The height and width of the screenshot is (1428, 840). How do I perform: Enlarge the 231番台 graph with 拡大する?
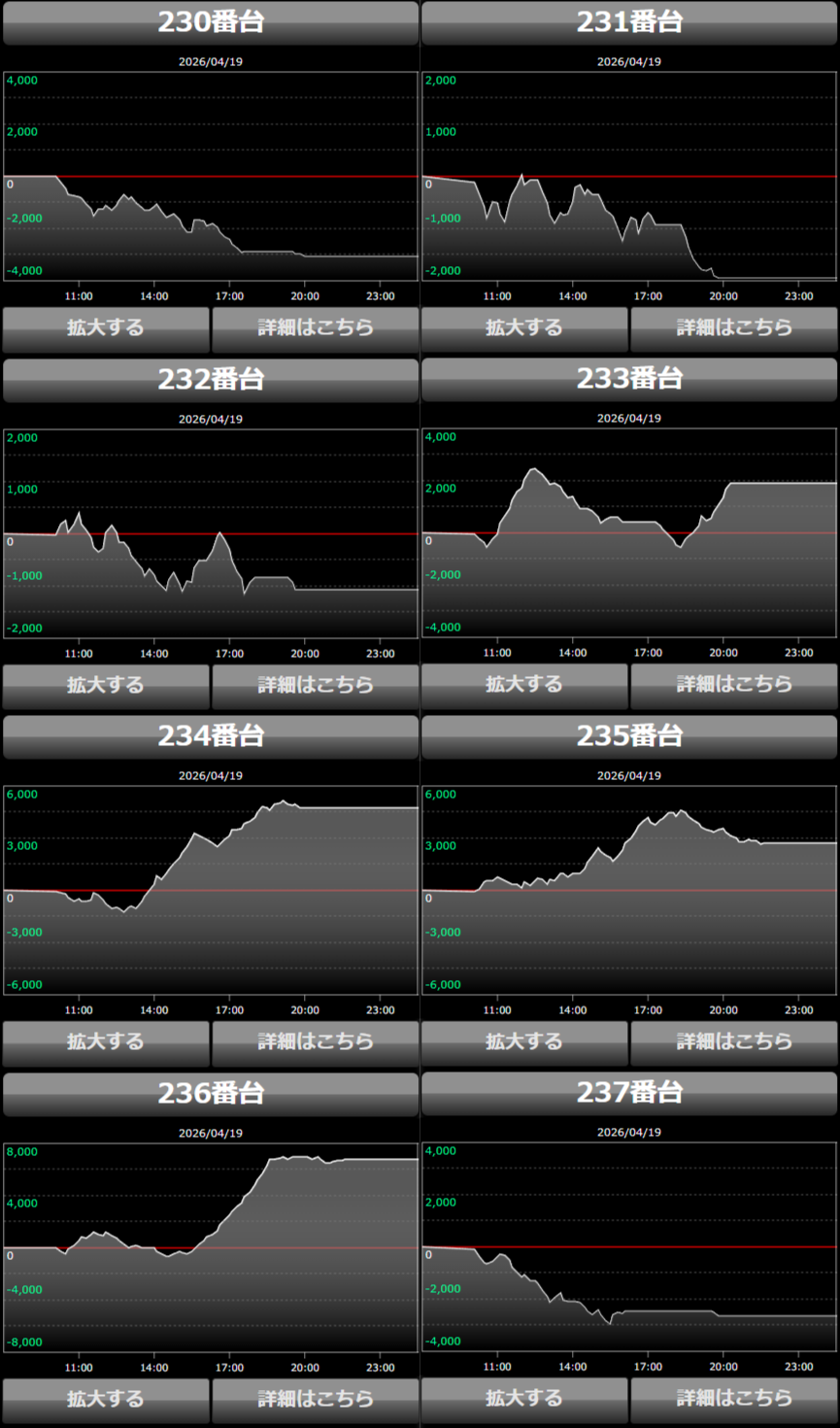(x=524, y=328)
